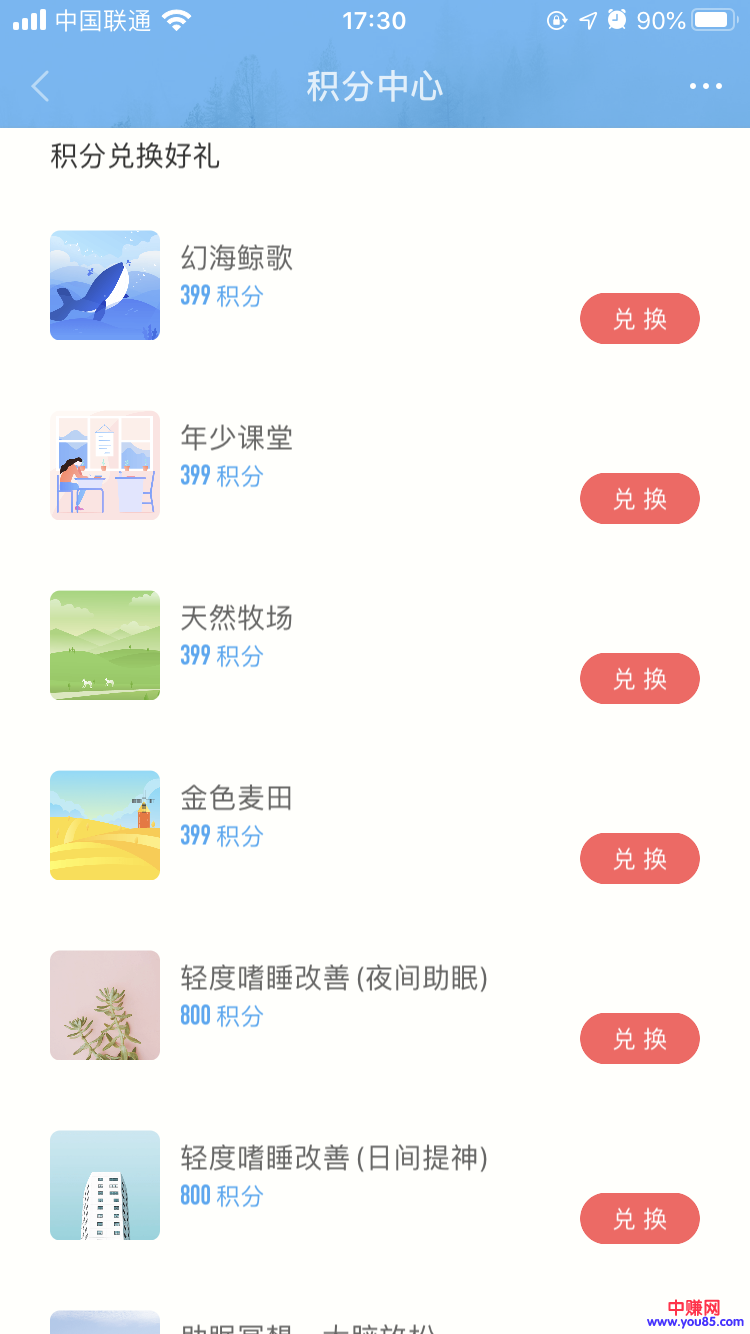Viewport: 750px width, 1334px height.
Task: Tap the orientation lock icon in the status bar
Action: coord(557,19)
